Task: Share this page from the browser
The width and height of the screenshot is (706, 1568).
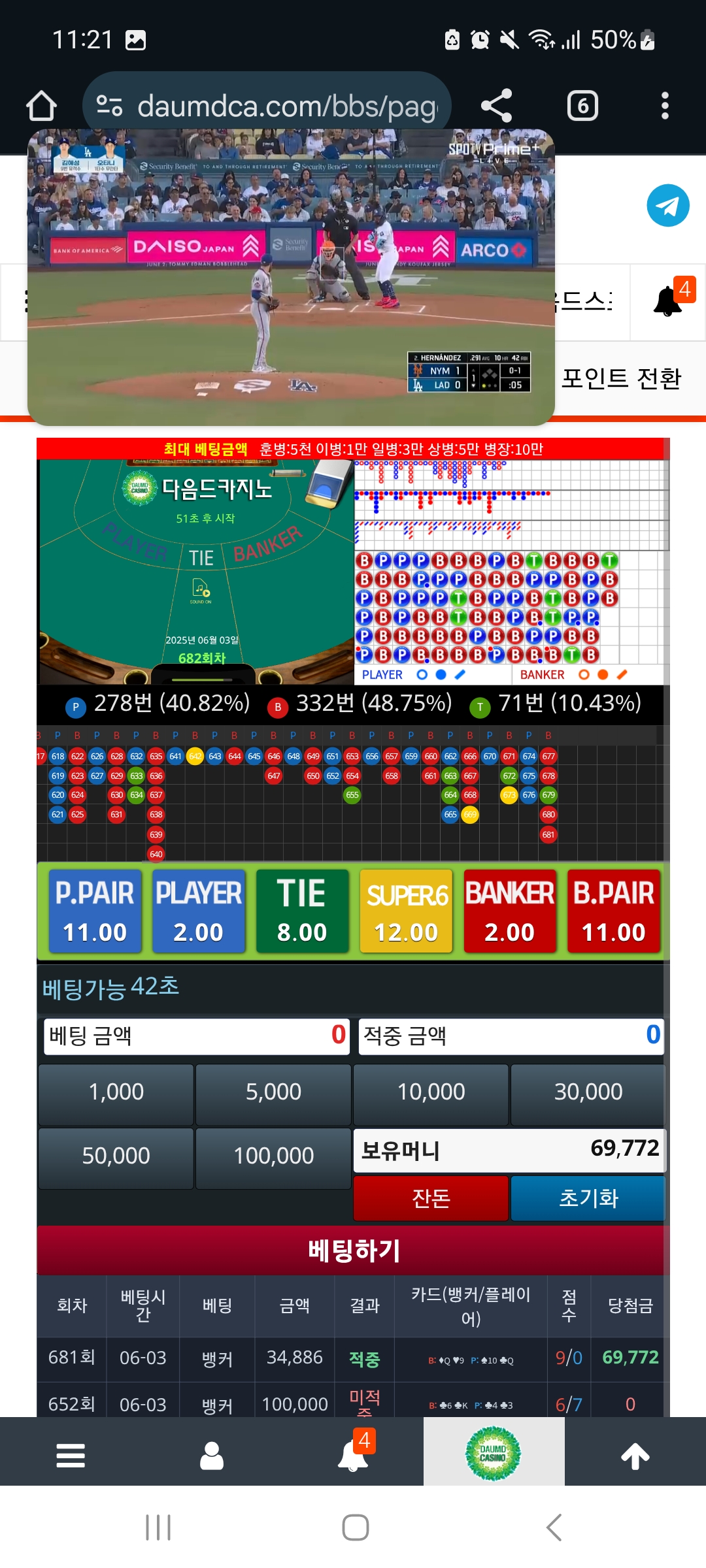Action: point(496,106)
